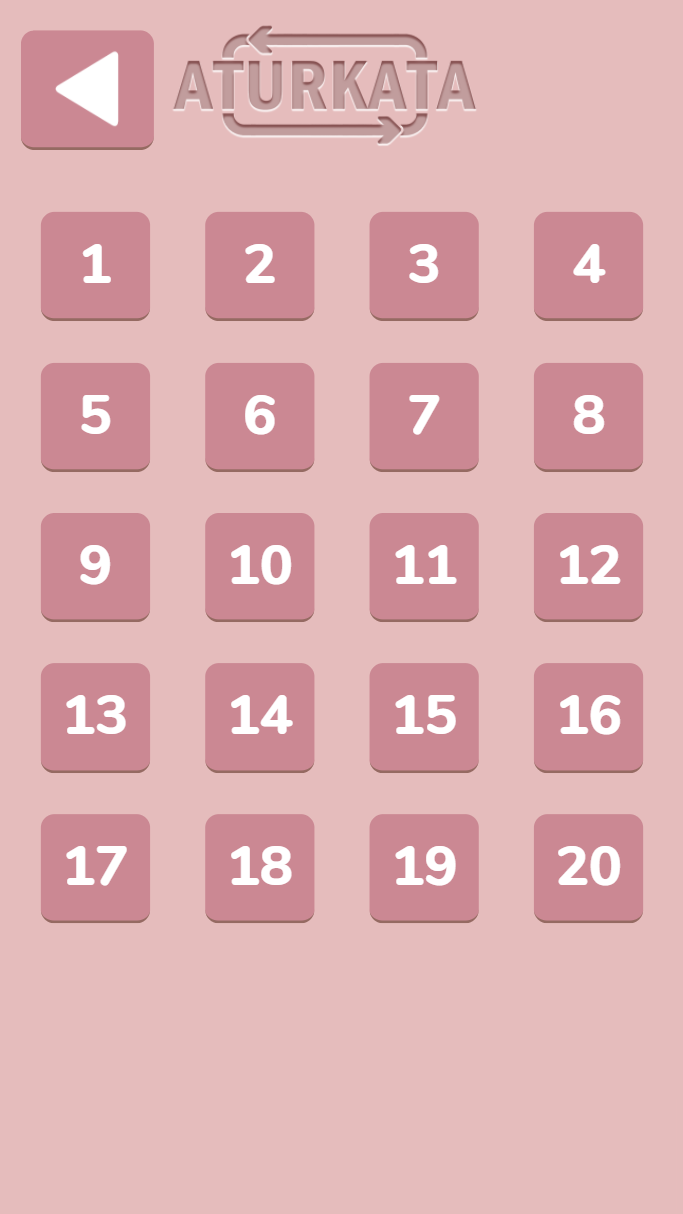683x1214 pixels.
Task: Pick level 18
Action: pyautogui.click(x=260, y=867)
